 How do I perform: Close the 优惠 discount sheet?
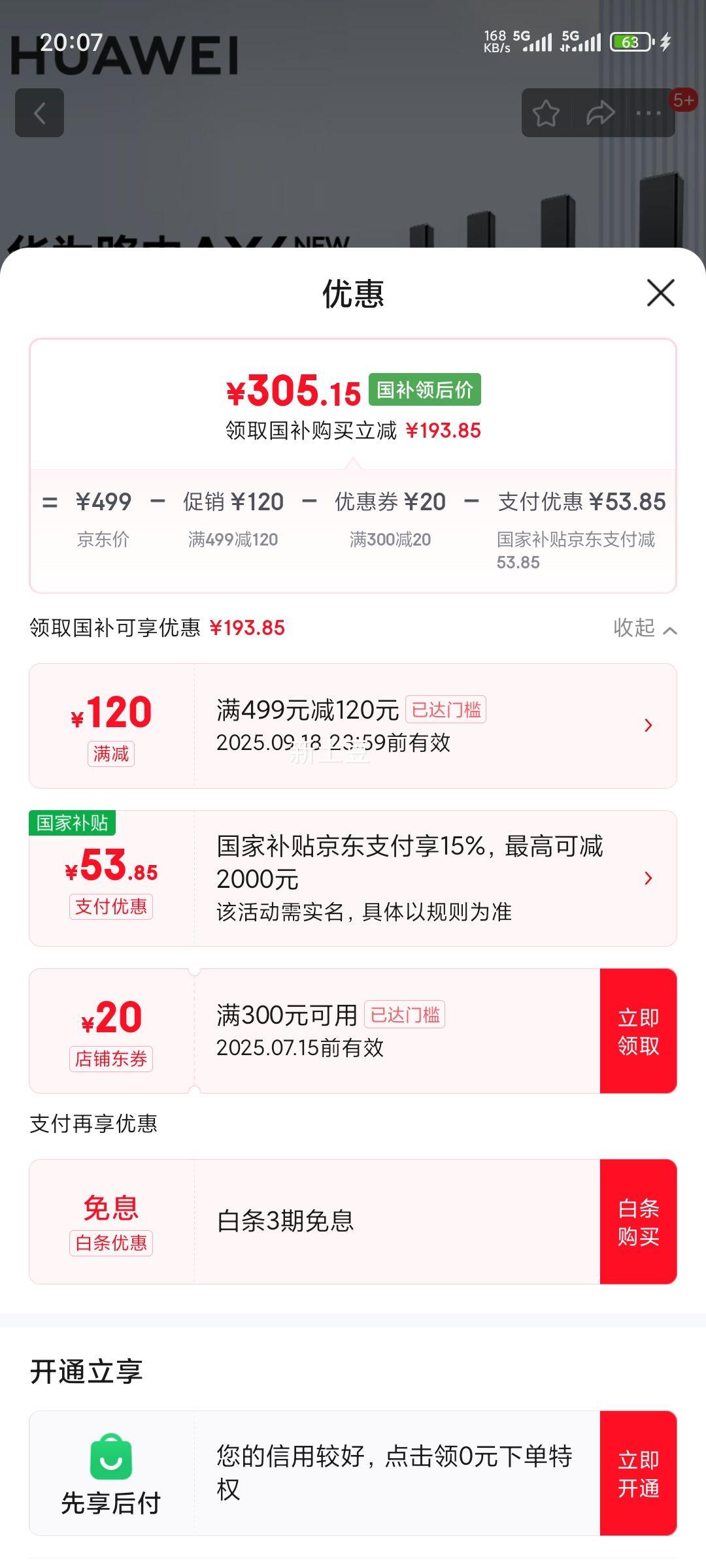pyautogui.click(x=660, y=293)
